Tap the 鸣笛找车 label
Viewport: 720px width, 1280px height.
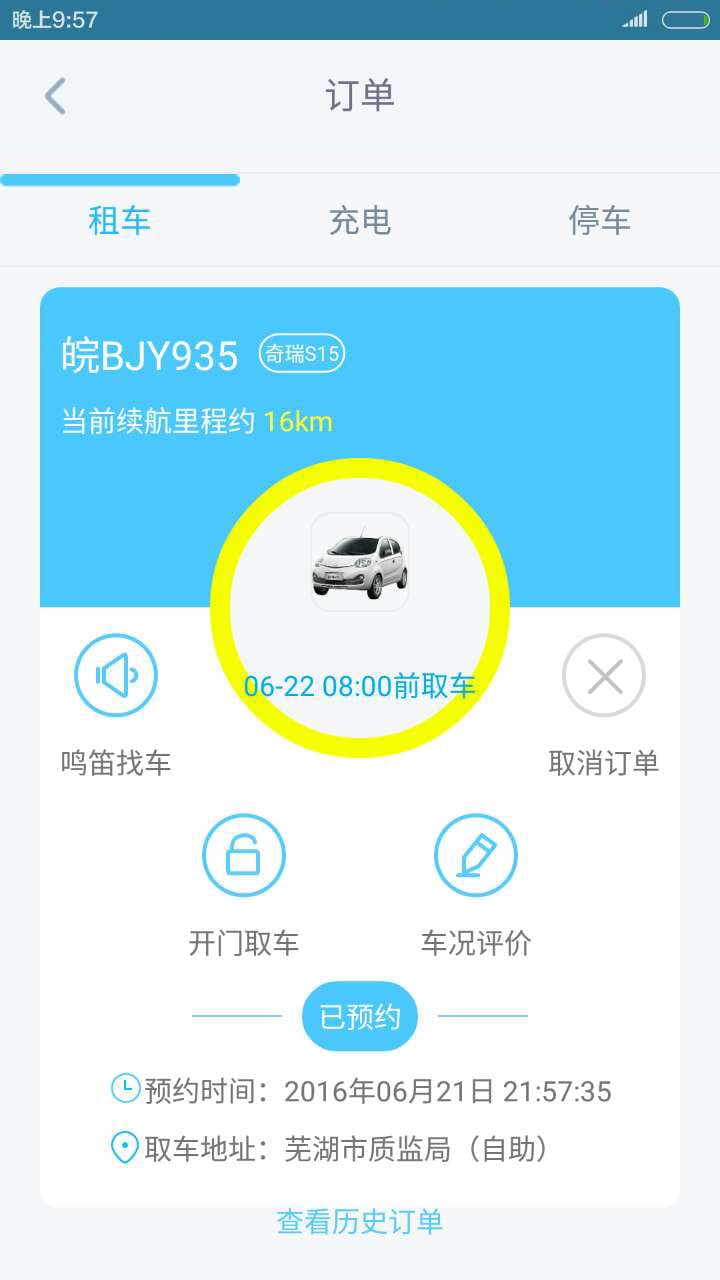click(x=115, y=763)
